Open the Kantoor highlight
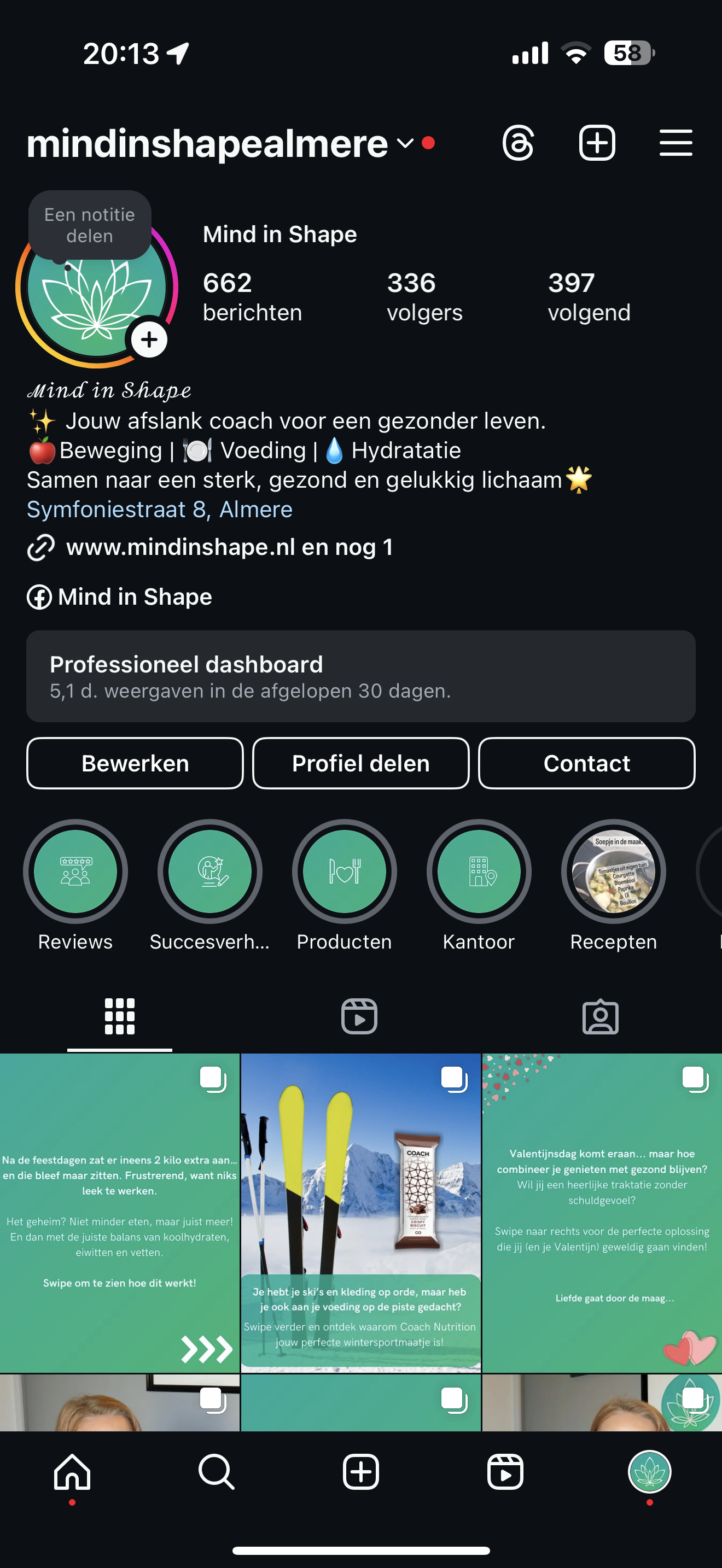The width and height of the screenshot is (722, 1568). (479, 871)
